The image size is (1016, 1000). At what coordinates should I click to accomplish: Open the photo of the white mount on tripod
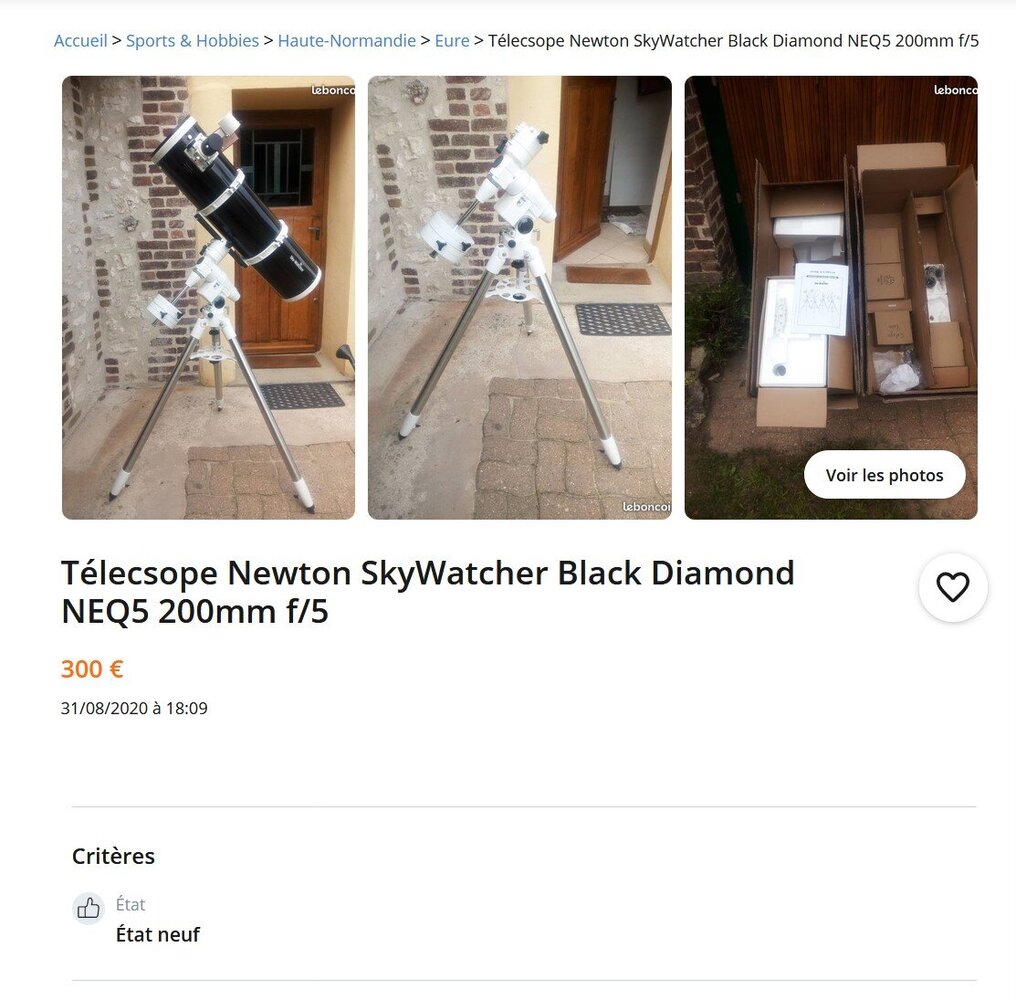(x=519, y=297)
